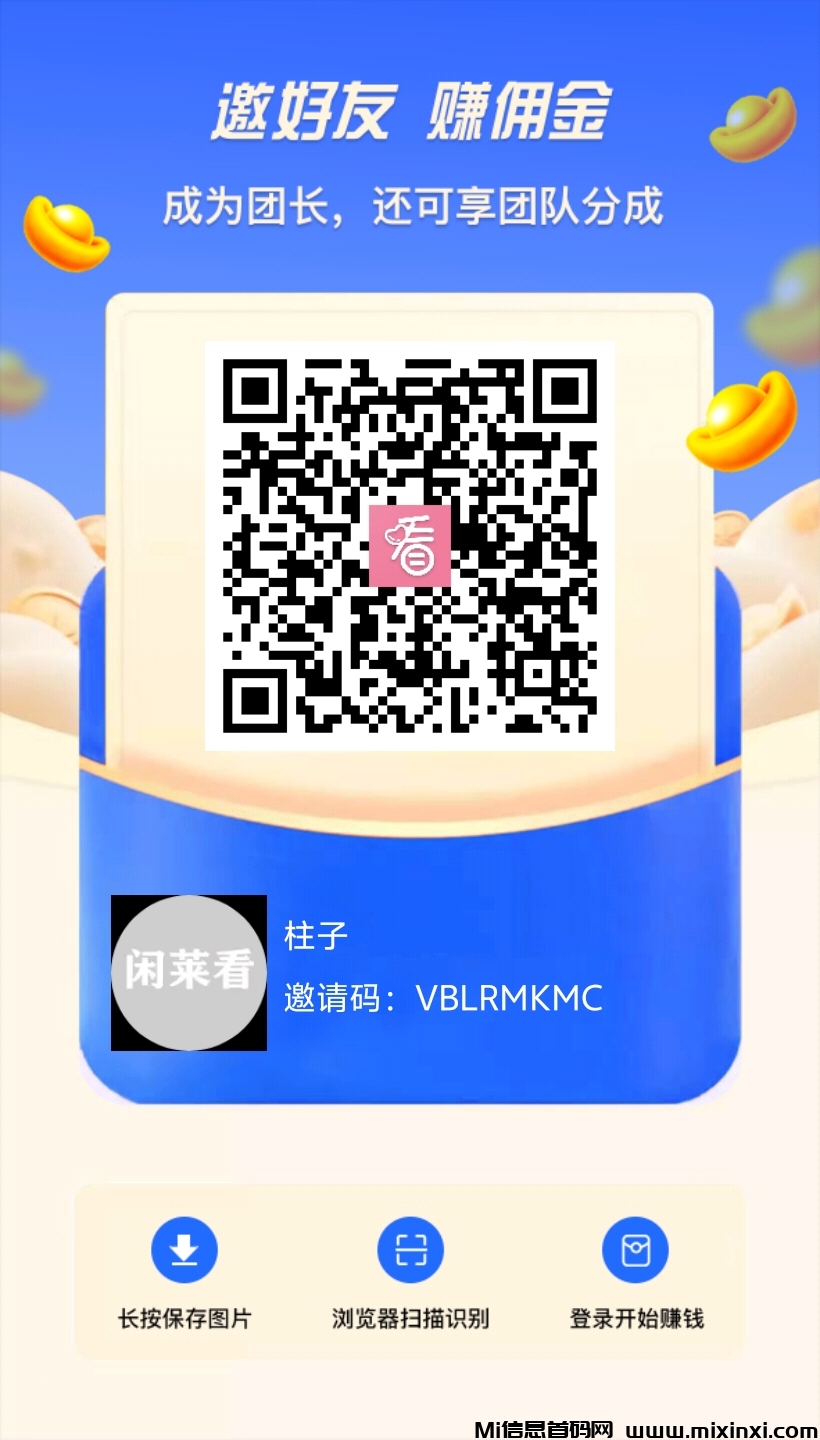The image size is (820, 1440).
Task: Select the download icon to save image
Action: pyautogui.click(x=185, y=1249)
